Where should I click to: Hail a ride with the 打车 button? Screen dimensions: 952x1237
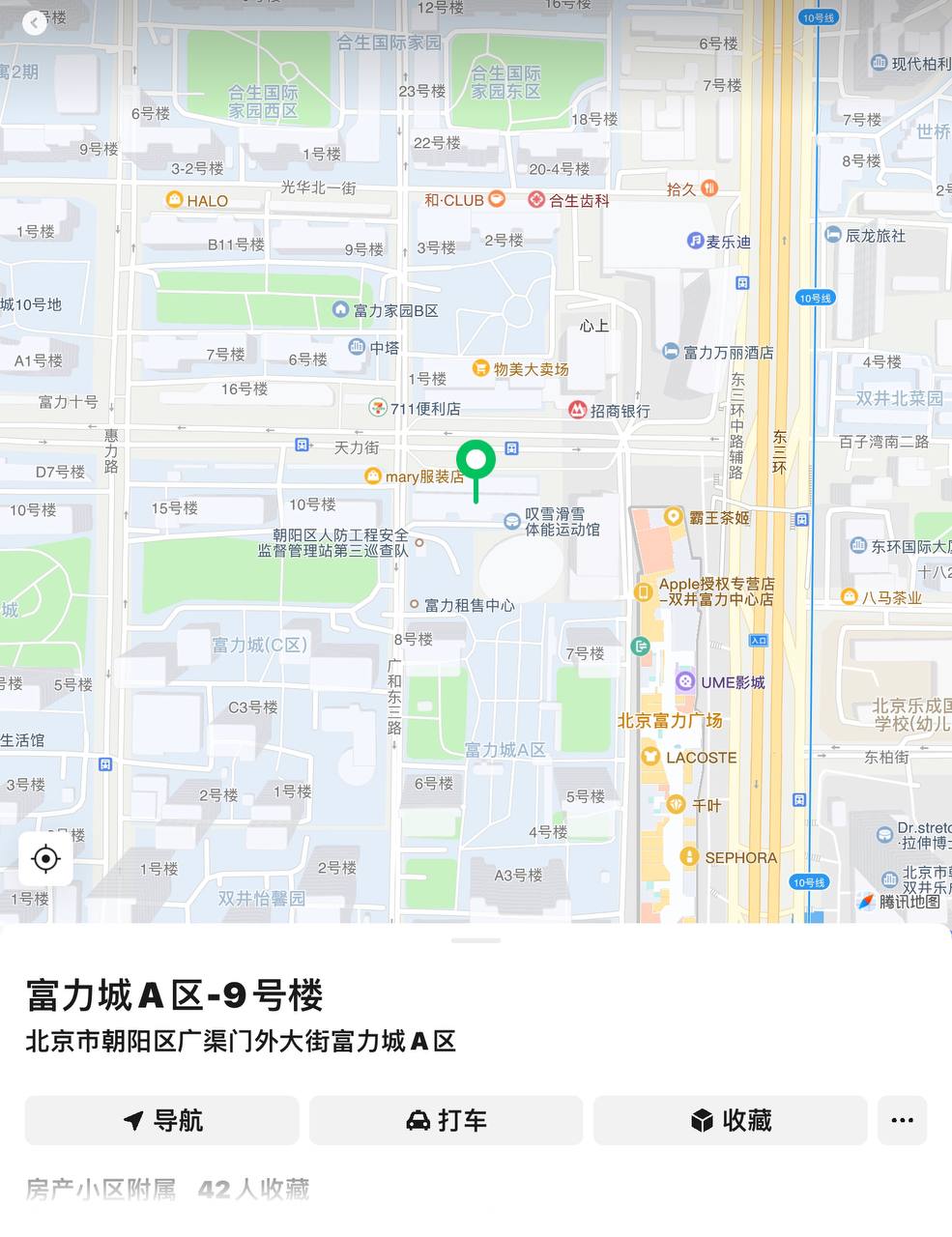[x=446, y=1120]
